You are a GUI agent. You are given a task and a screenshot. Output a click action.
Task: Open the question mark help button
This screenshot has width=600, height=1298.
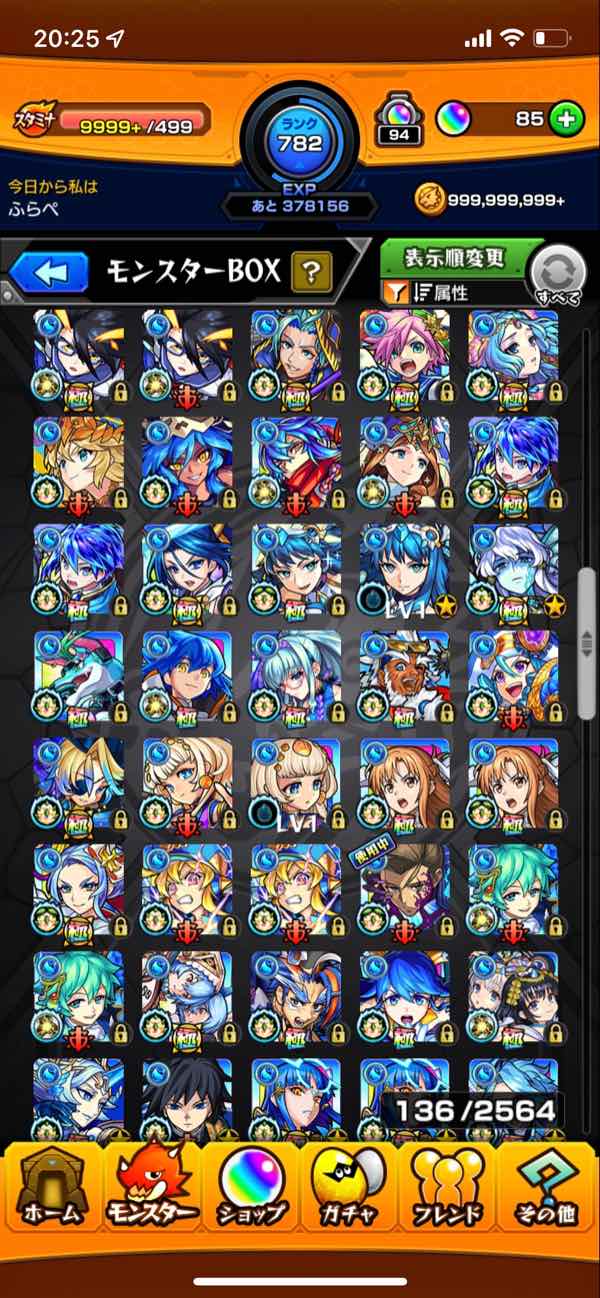[x=310, y=271]
